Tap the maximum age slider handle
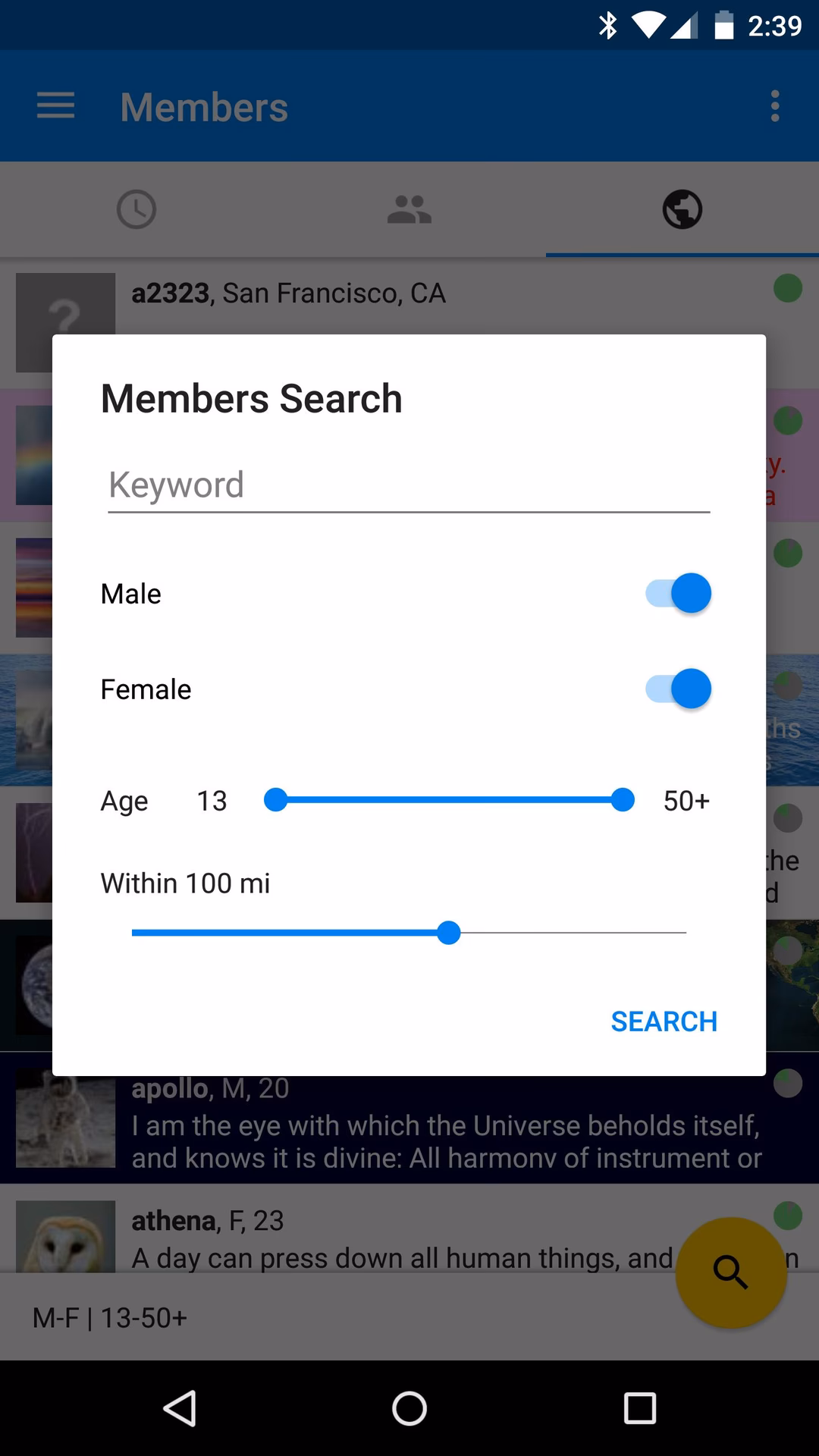Screen dimensions: 819x1456 click(623, 800)
